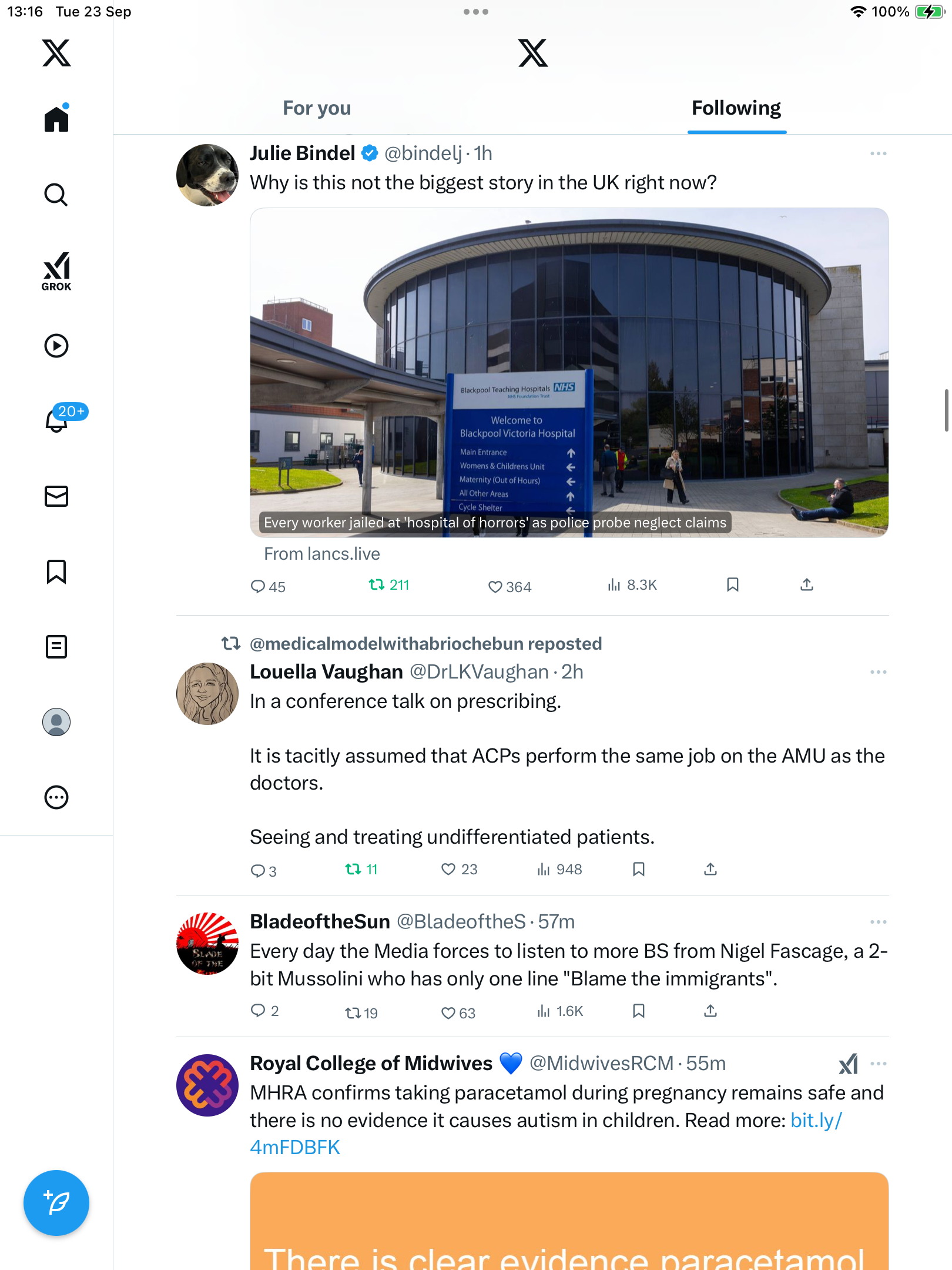Open the video tab in sidebar

tap(56, 346)
